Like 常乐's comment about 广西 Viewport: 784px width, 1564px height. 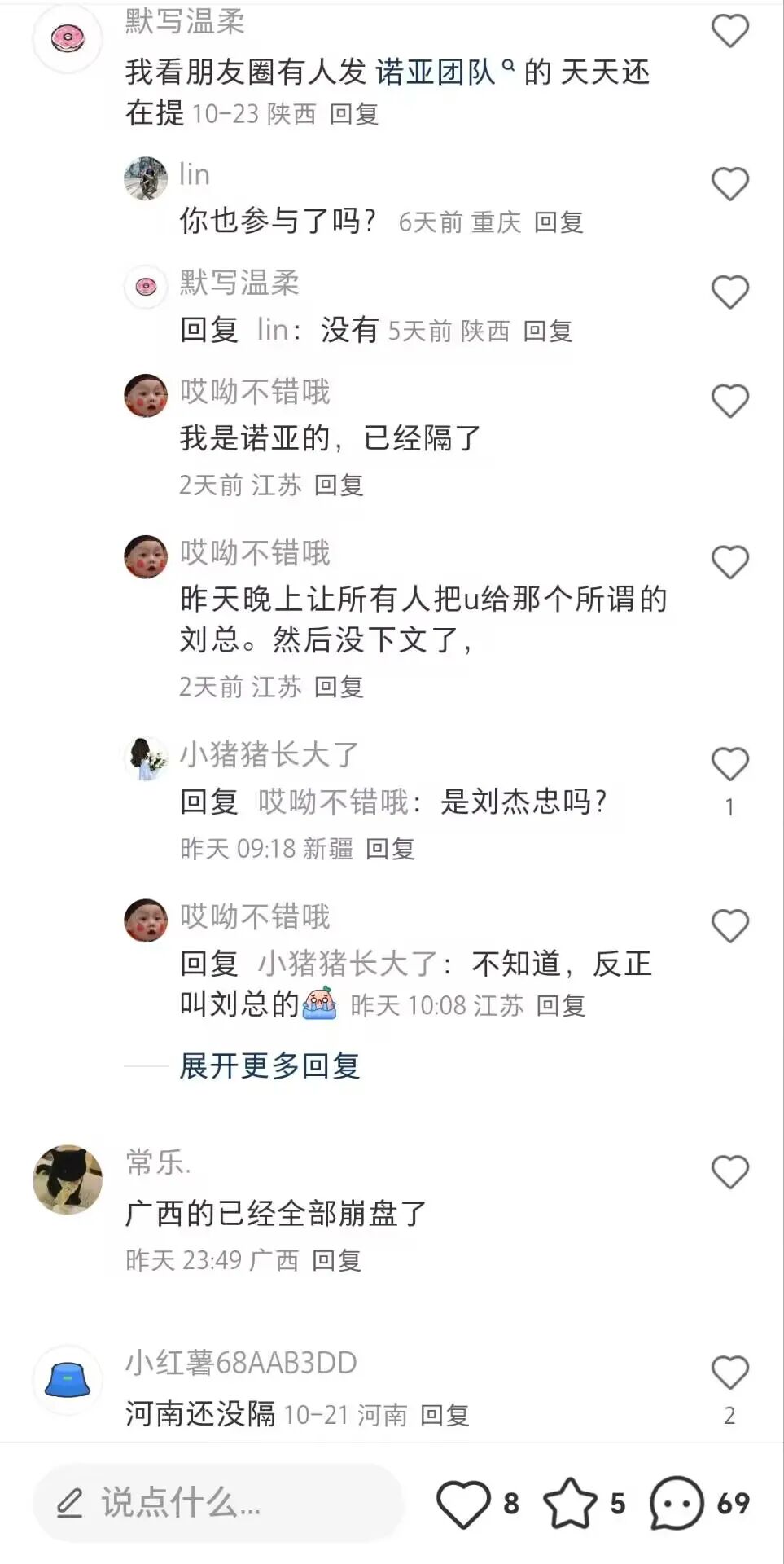[729, 1172]
